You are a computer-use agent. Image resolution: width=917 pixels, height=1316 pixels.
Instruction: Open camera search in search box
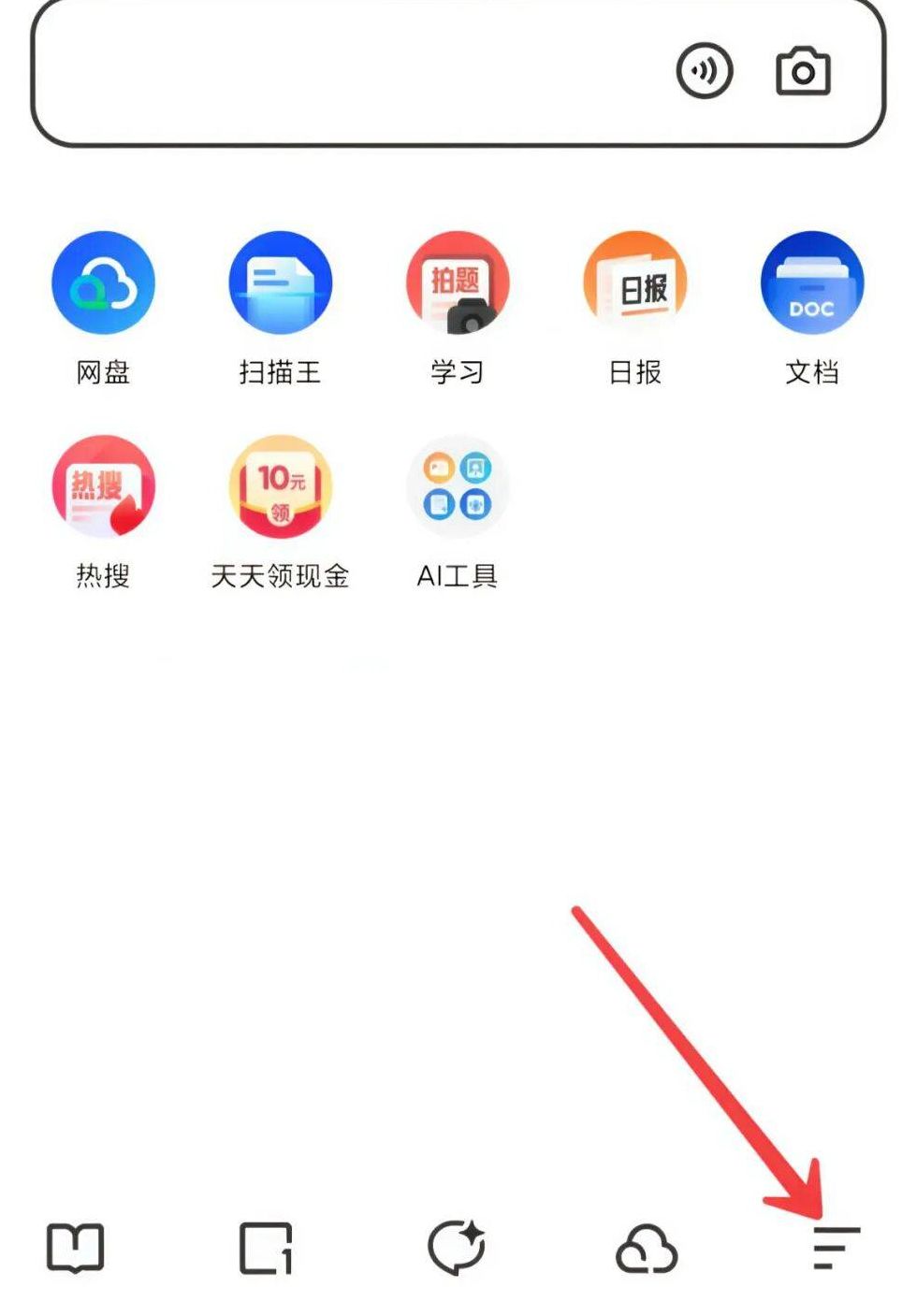tap(803, 71)
